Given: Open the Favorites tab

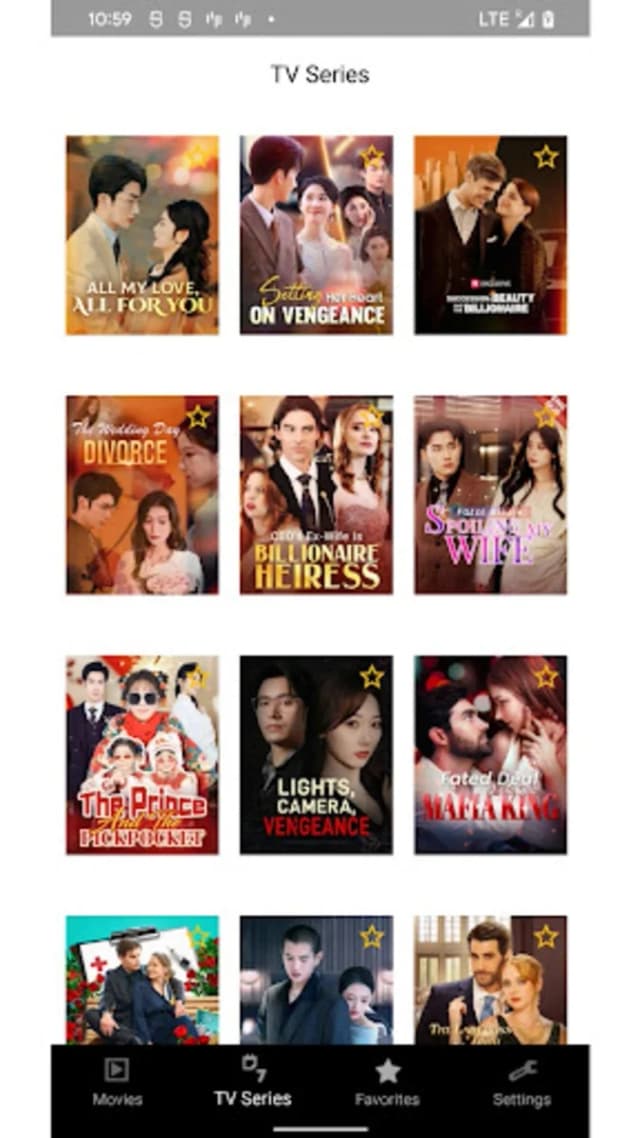Looking at the screenshot, I should [387, 1080].
